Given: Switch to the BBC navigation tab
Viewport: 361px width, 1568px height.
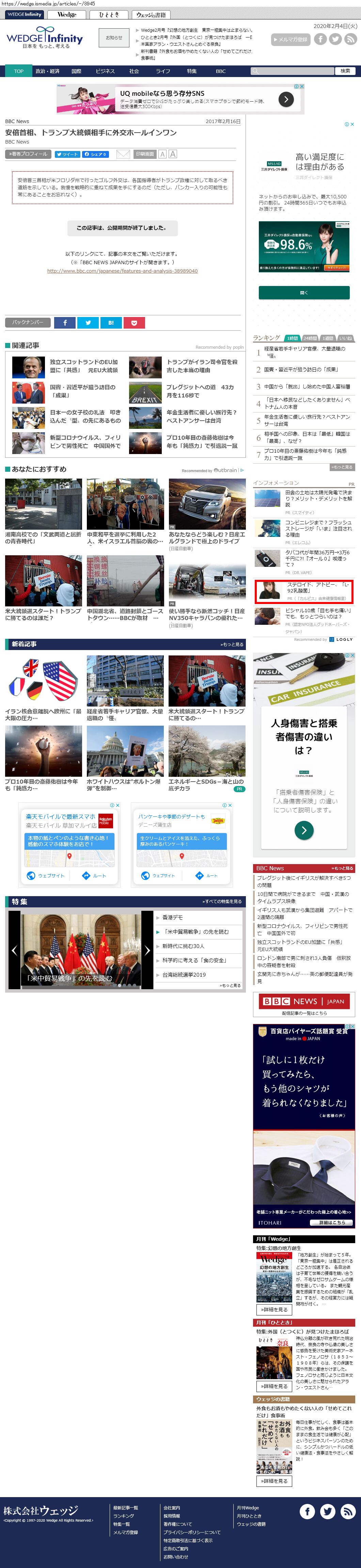Looking at the screenshot, I should (x=221, y=71).
